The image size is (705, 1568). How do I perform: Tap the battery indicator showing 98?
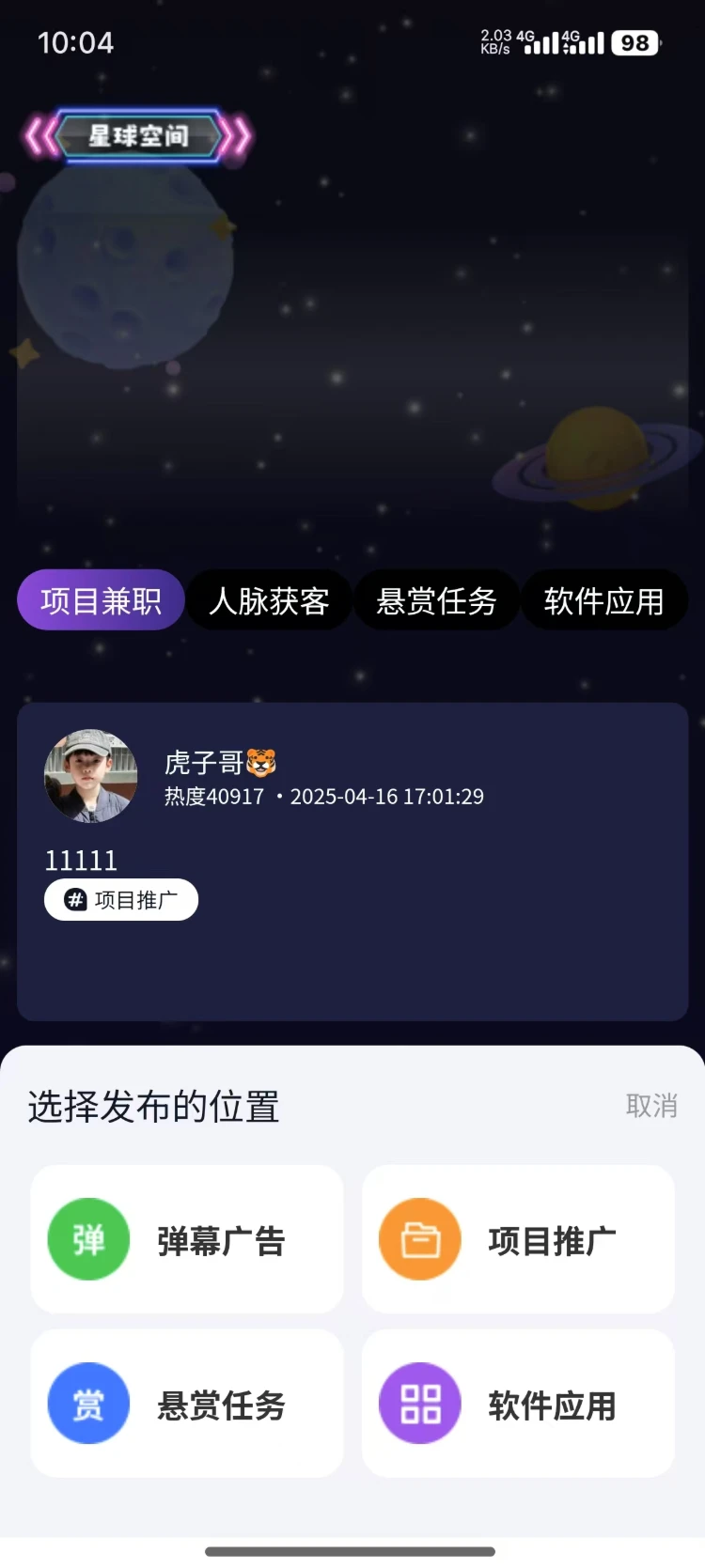click(x=635, y=43)
